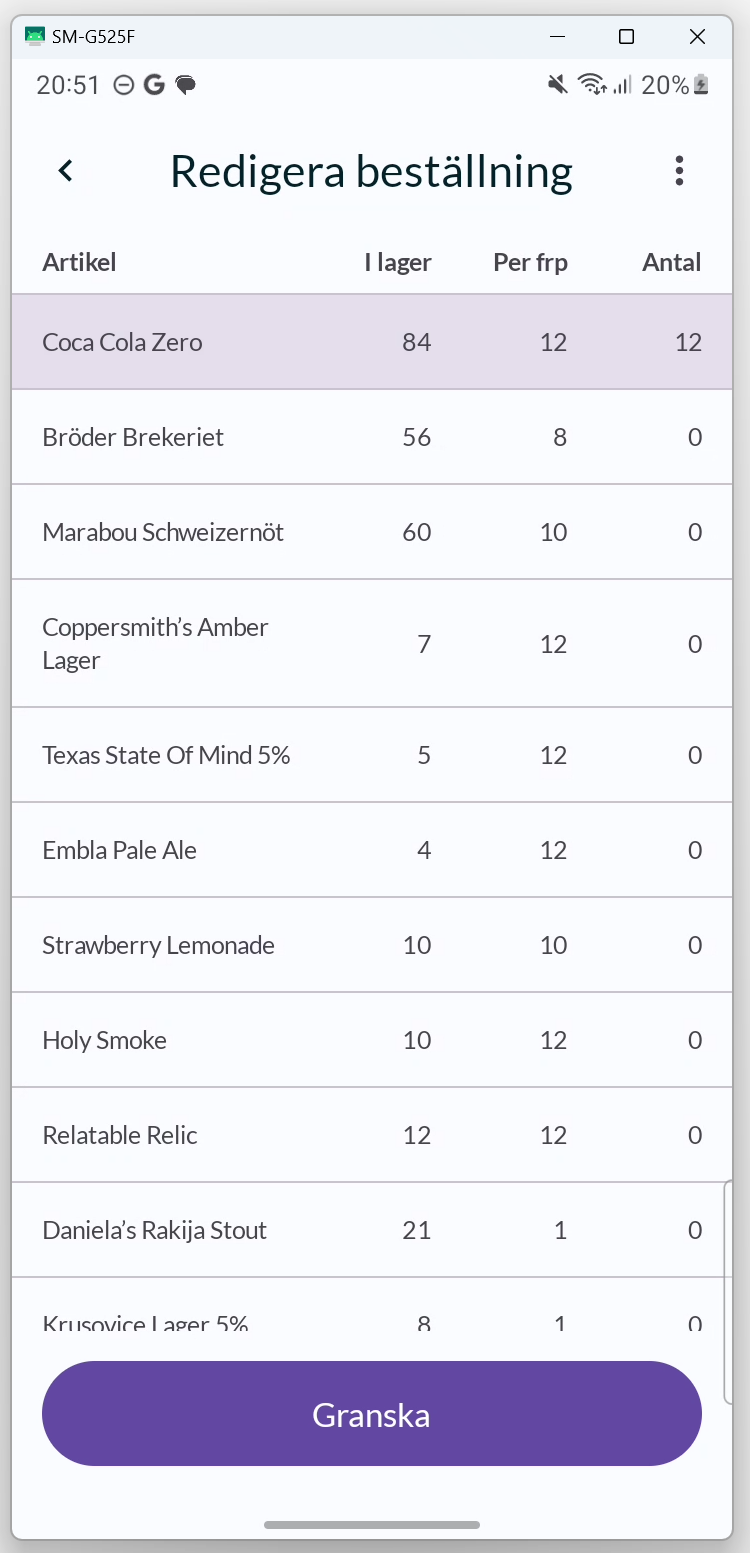750x1553 pixels.
Task: Choose the Relatable Relic row
Action: pos(372,1135)
